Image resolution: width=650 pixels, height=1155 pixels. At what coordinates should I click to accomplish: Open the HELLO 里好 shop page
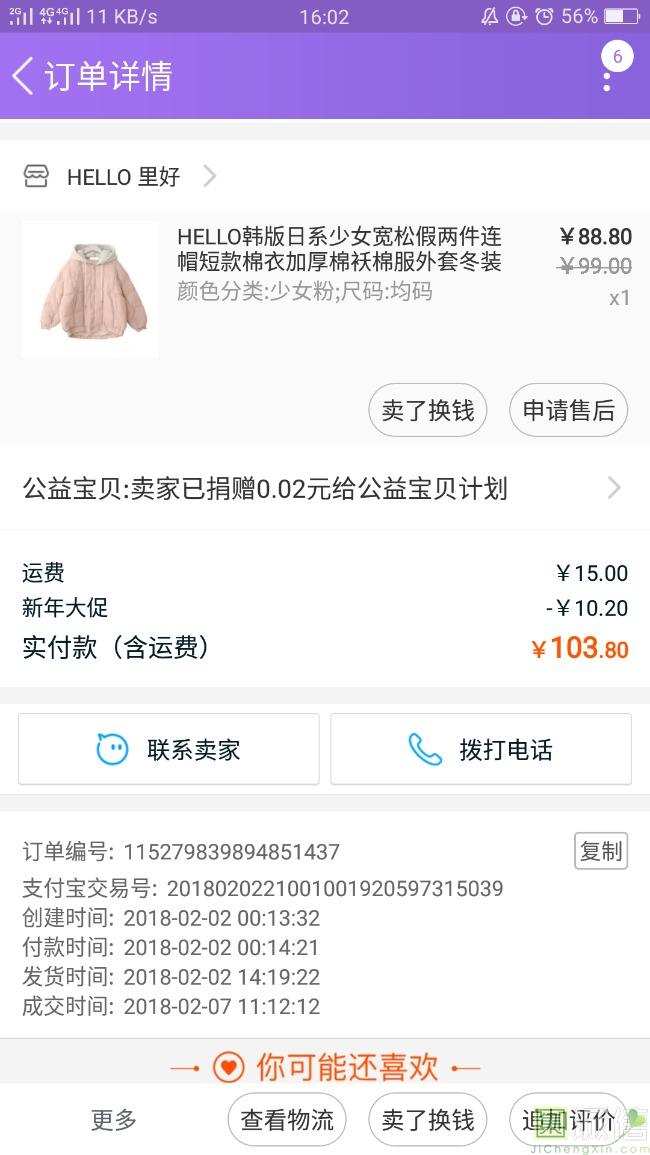tap(122, 177)
